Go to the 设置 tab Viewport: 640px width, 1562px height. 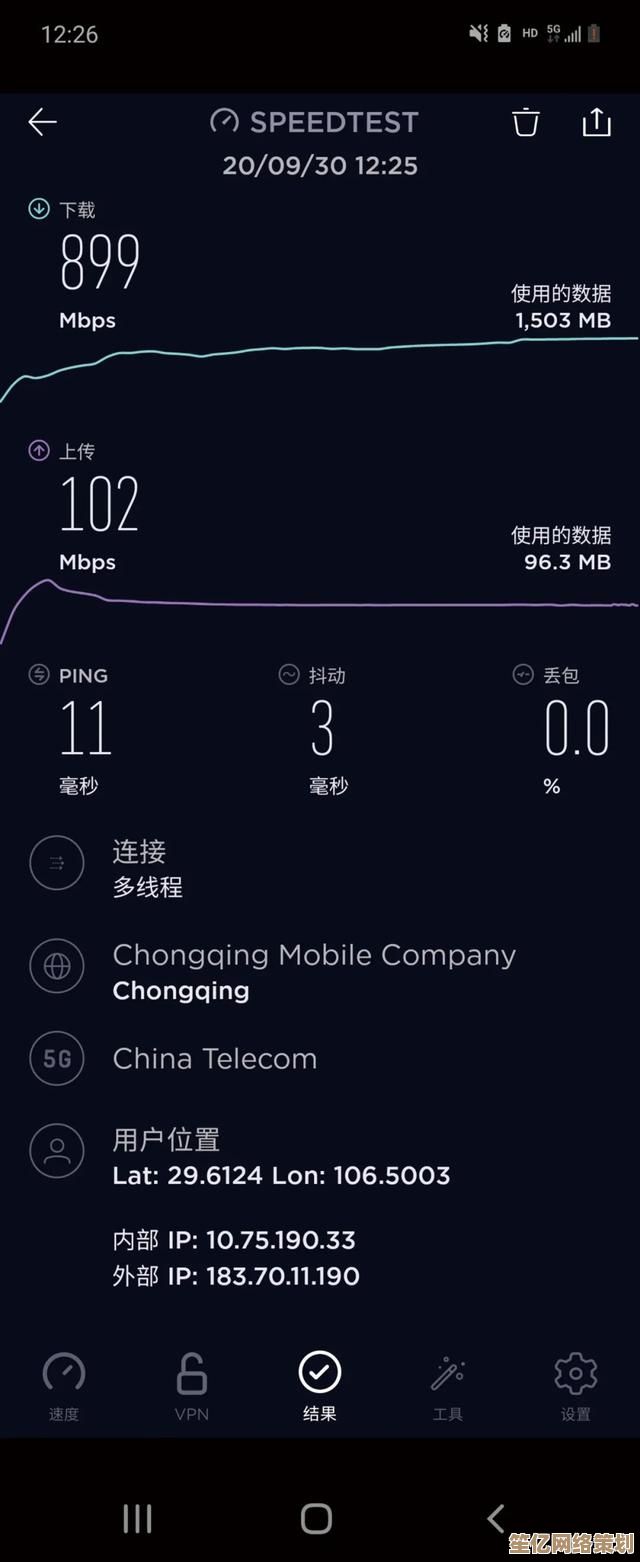[x=576, y=1386]
